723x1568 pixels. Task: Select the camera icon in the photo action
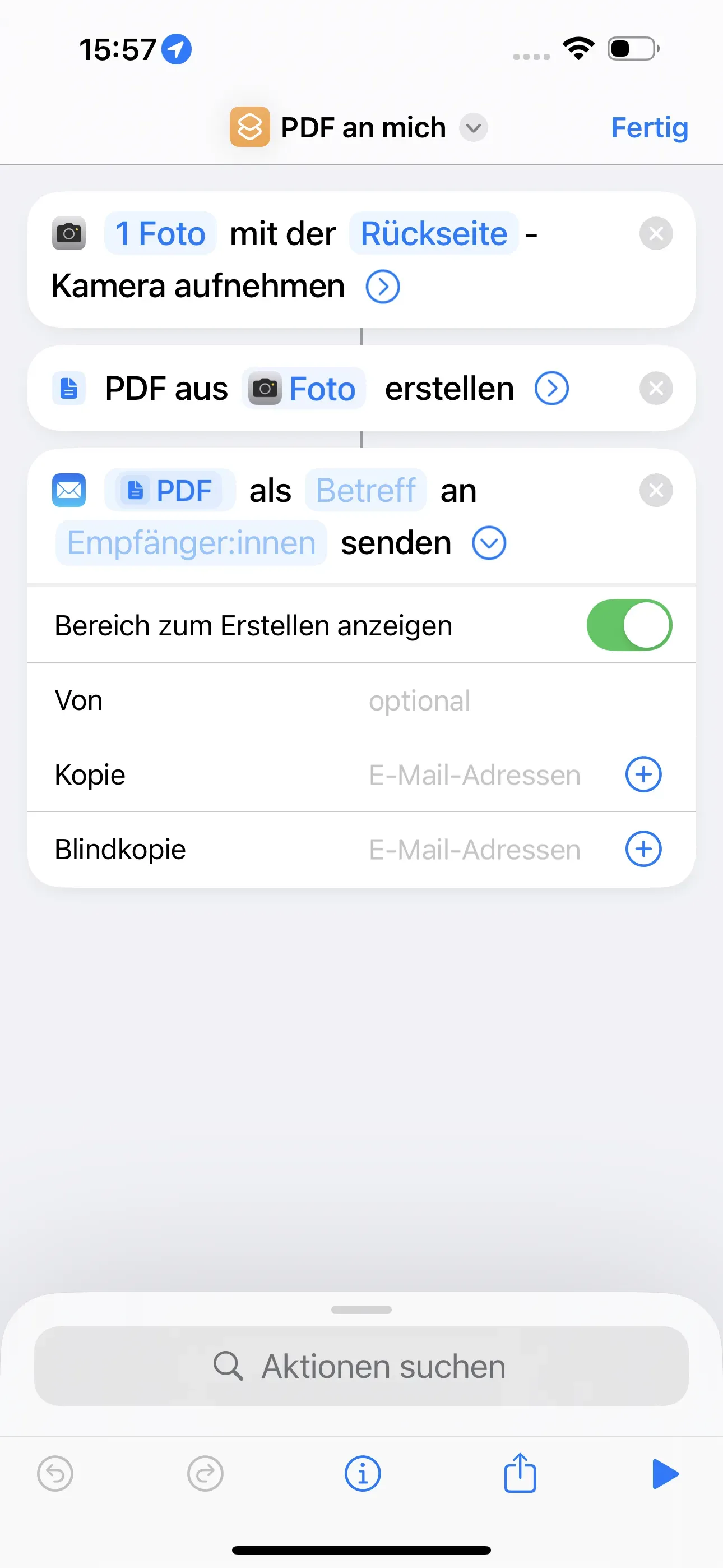point(69,234)
